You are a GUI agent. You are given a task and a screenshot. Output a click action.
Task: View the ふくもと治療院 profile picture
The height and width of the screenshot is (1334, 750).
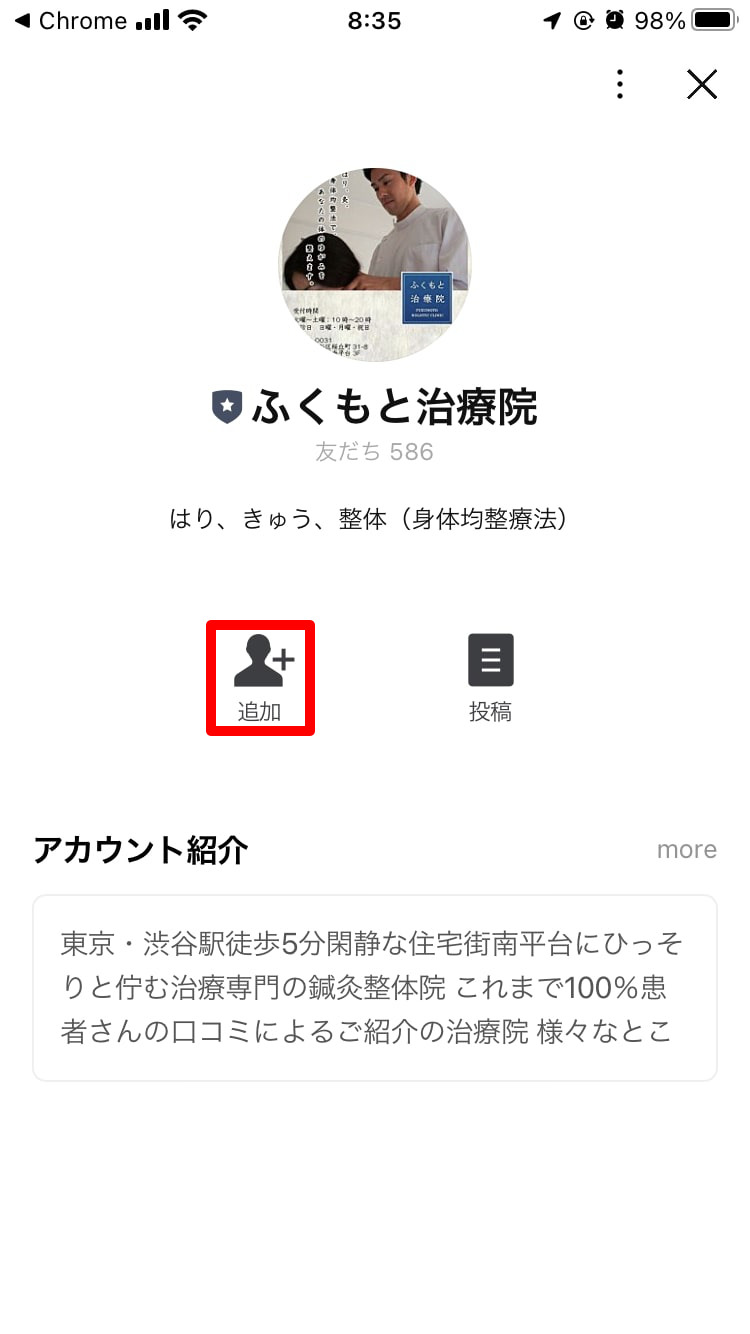374,264
